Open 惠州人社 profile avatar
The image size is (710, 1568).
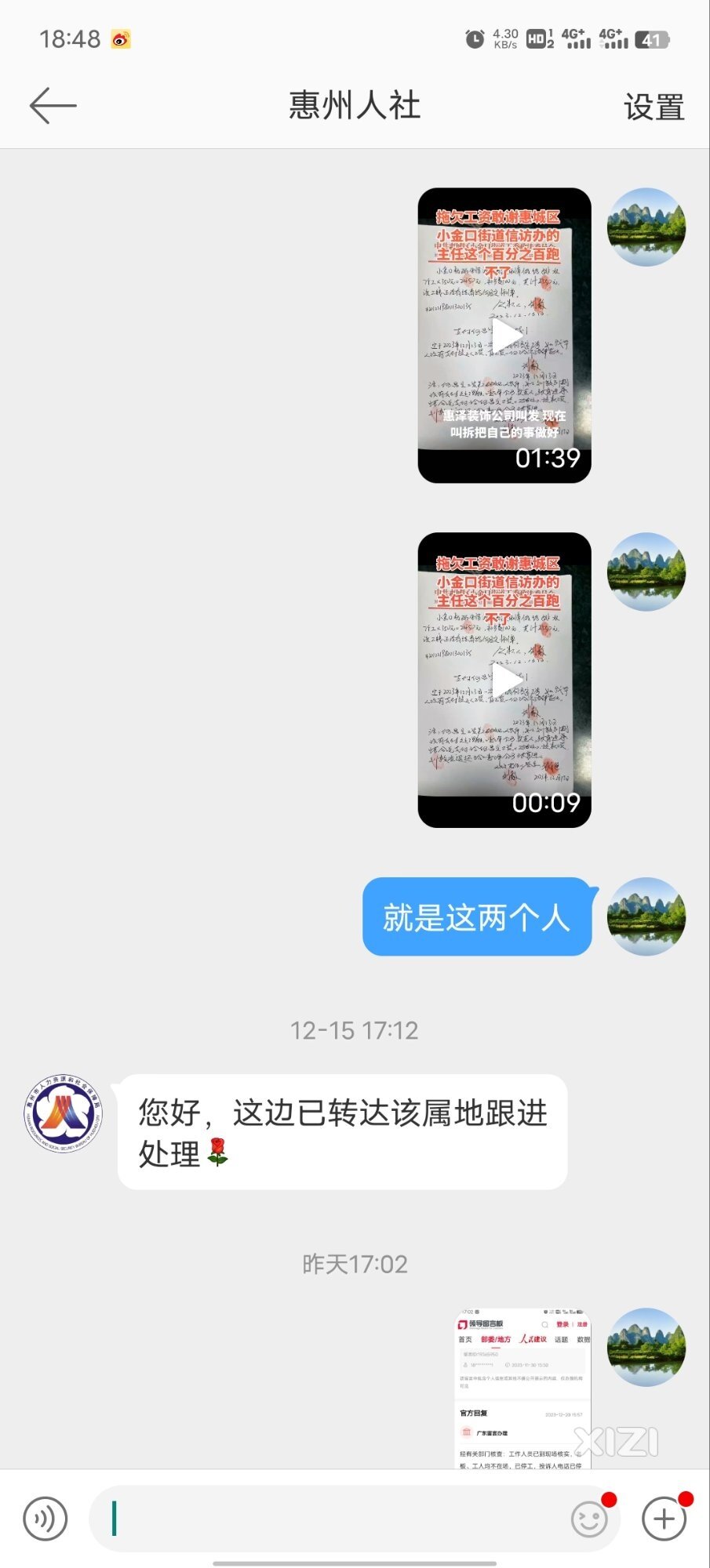click(x=63, y=1113)
